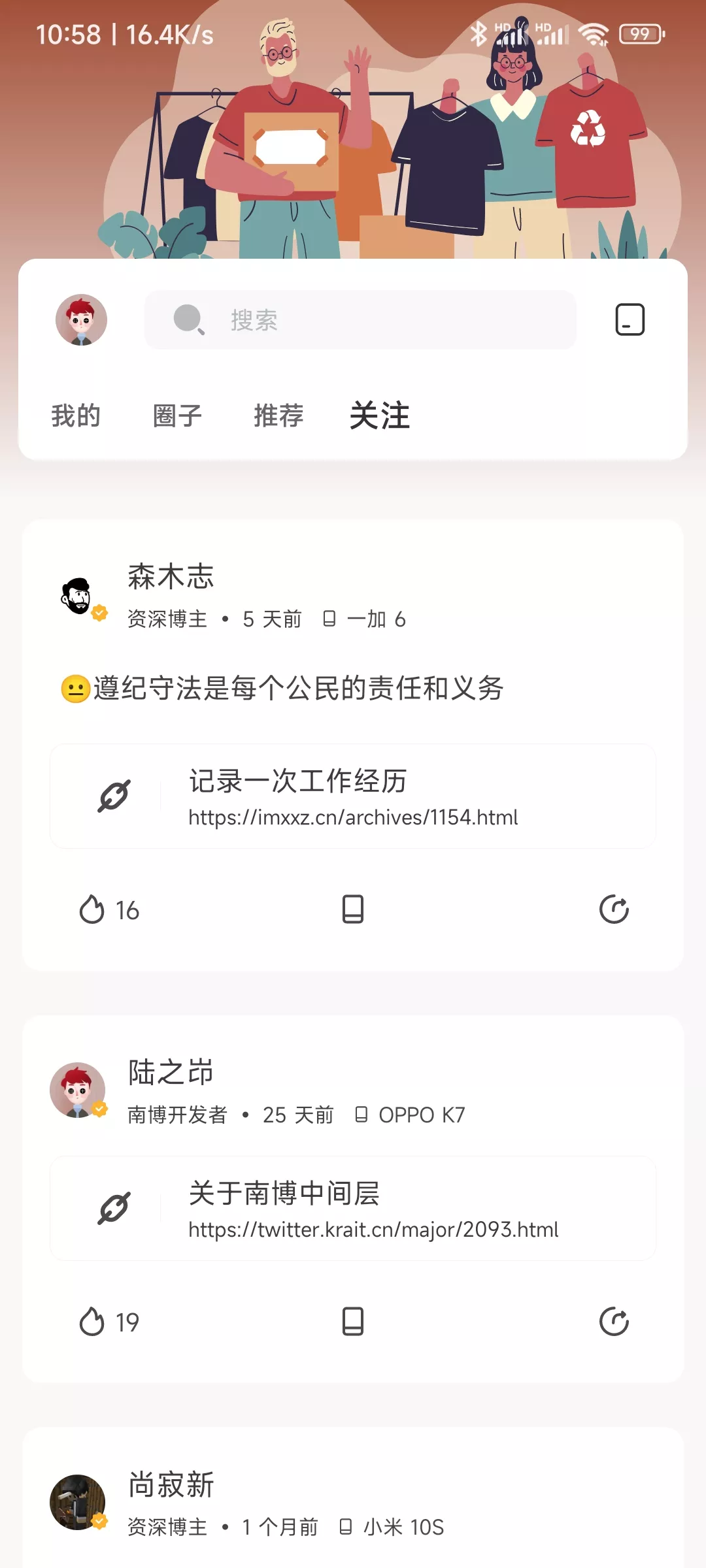Repost 陆之岇's post
The width and height of the screenshot is (706, 1568).
click(614, 1322)
